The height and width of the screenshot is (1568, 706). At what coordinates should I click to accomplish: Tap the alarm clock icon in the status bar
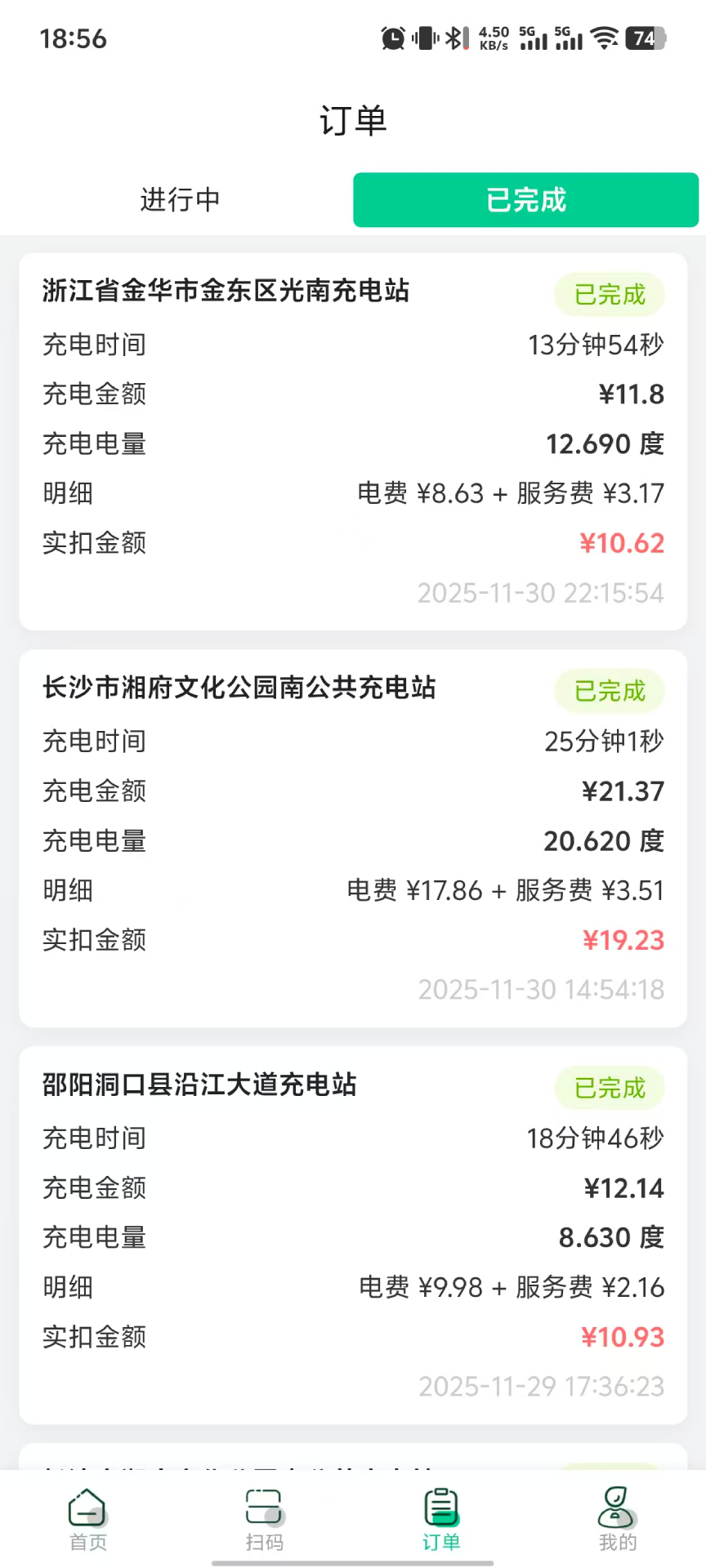391,36
